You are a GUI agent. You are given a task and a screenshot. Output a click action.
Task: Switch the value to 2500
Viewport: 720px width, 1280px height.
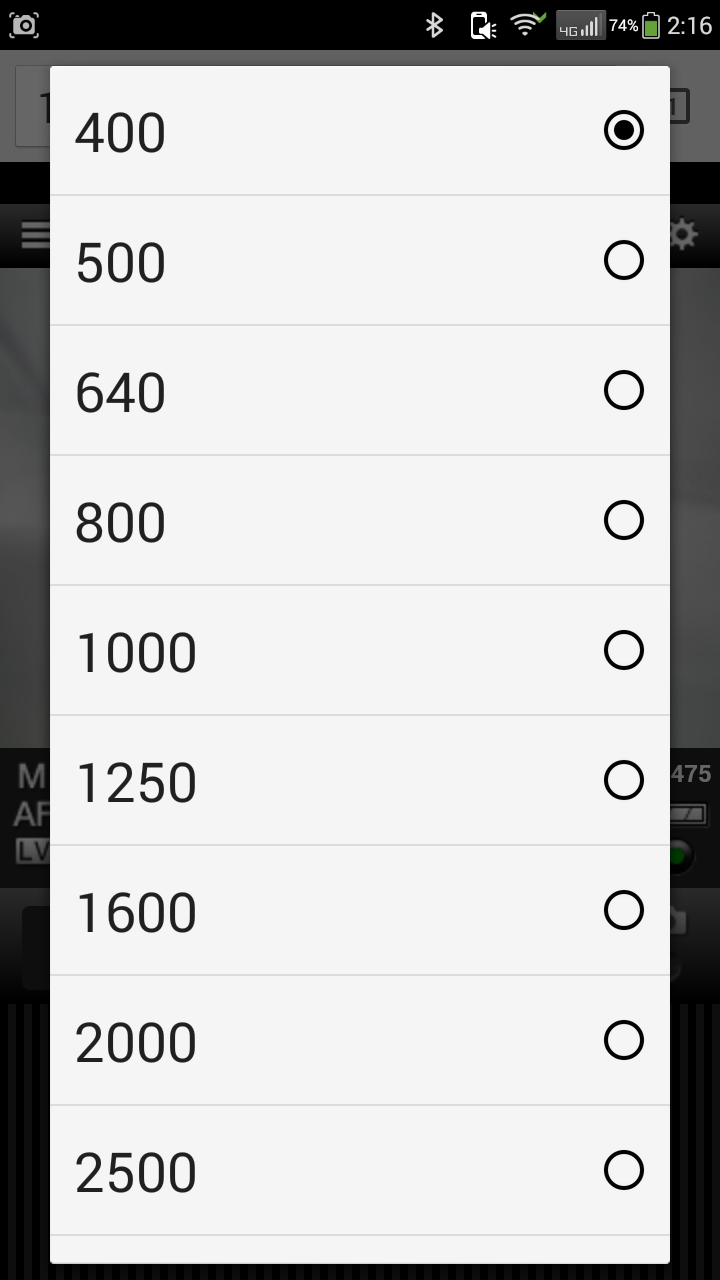[x=360, y=1171]
